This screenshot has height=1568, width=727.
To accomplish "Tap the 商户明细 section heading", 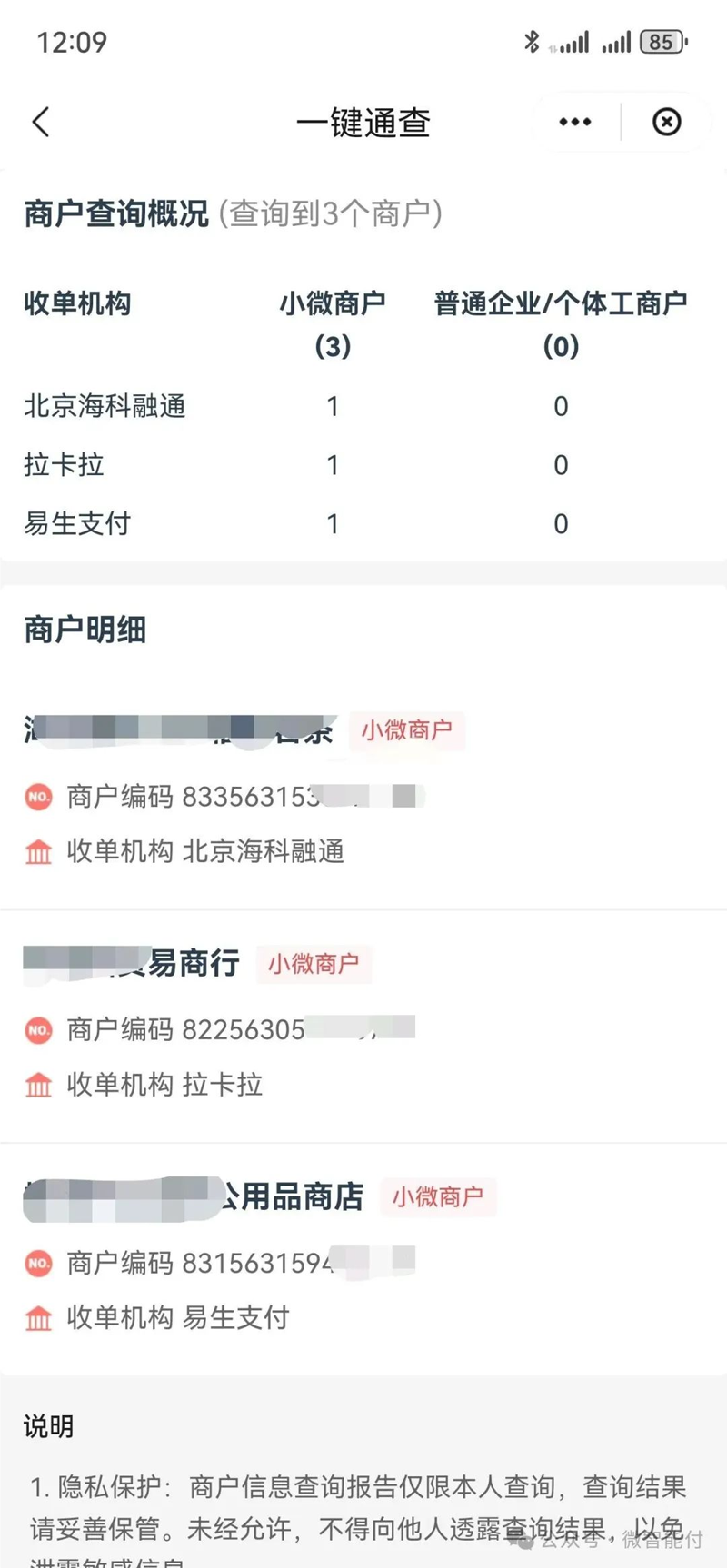I will [x=85, y=629].
